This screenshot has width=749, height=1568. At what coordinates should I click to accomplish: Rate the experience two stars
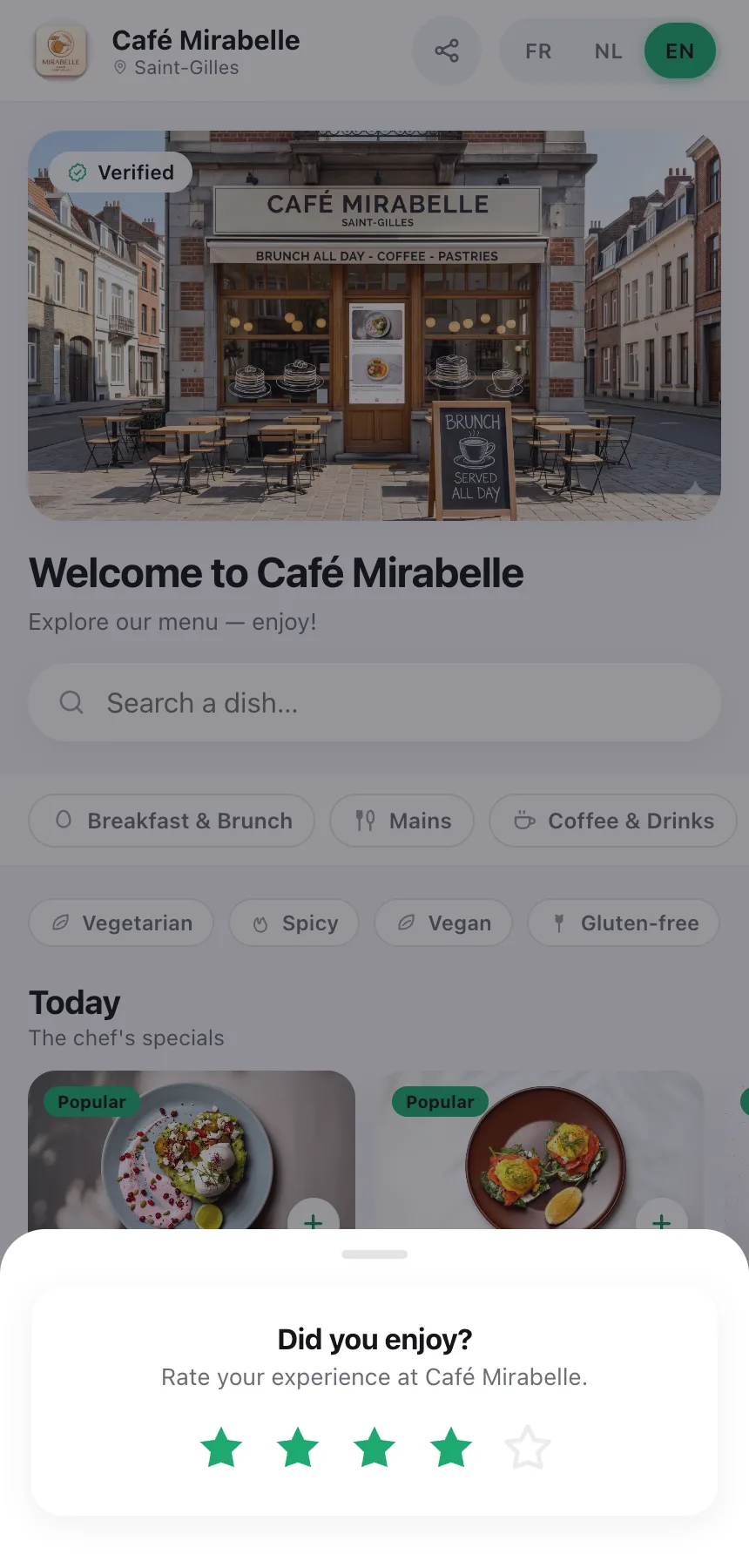(x=298, y=1447)
